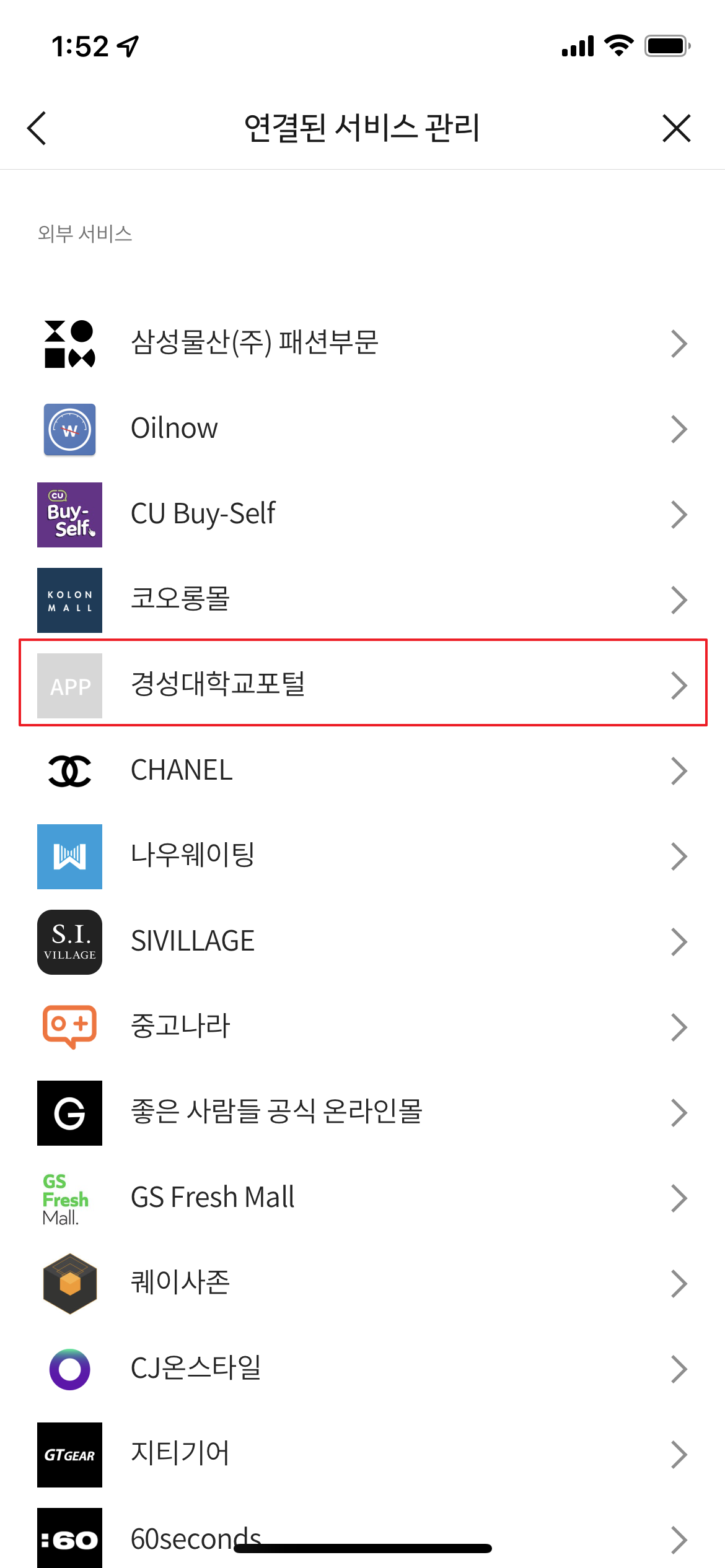Open the Oilnow connected service

click(362, 429)
